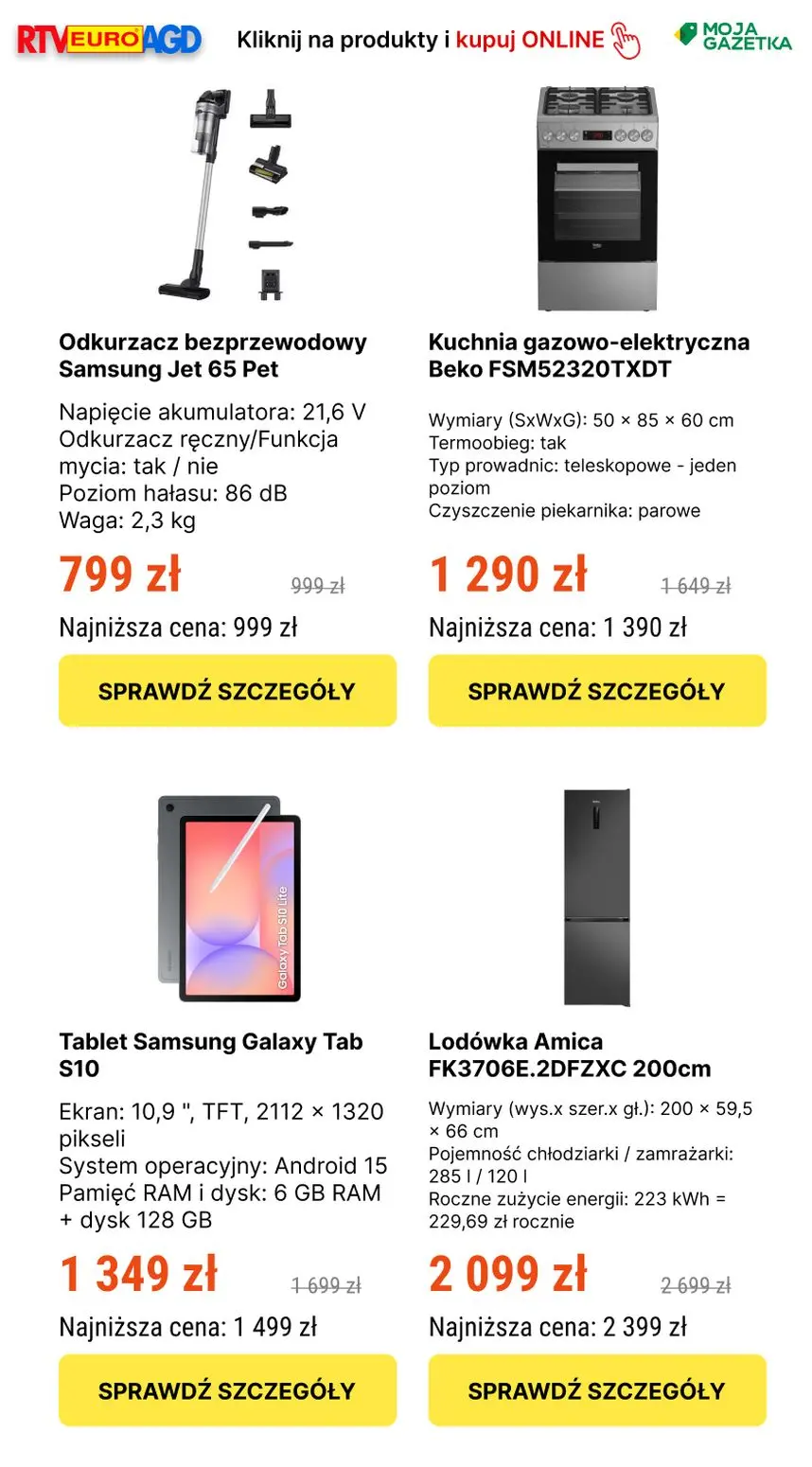812x1467 pixels.
Task: Click the orange 1 290 zł price
Action: [x=509, y=573]
